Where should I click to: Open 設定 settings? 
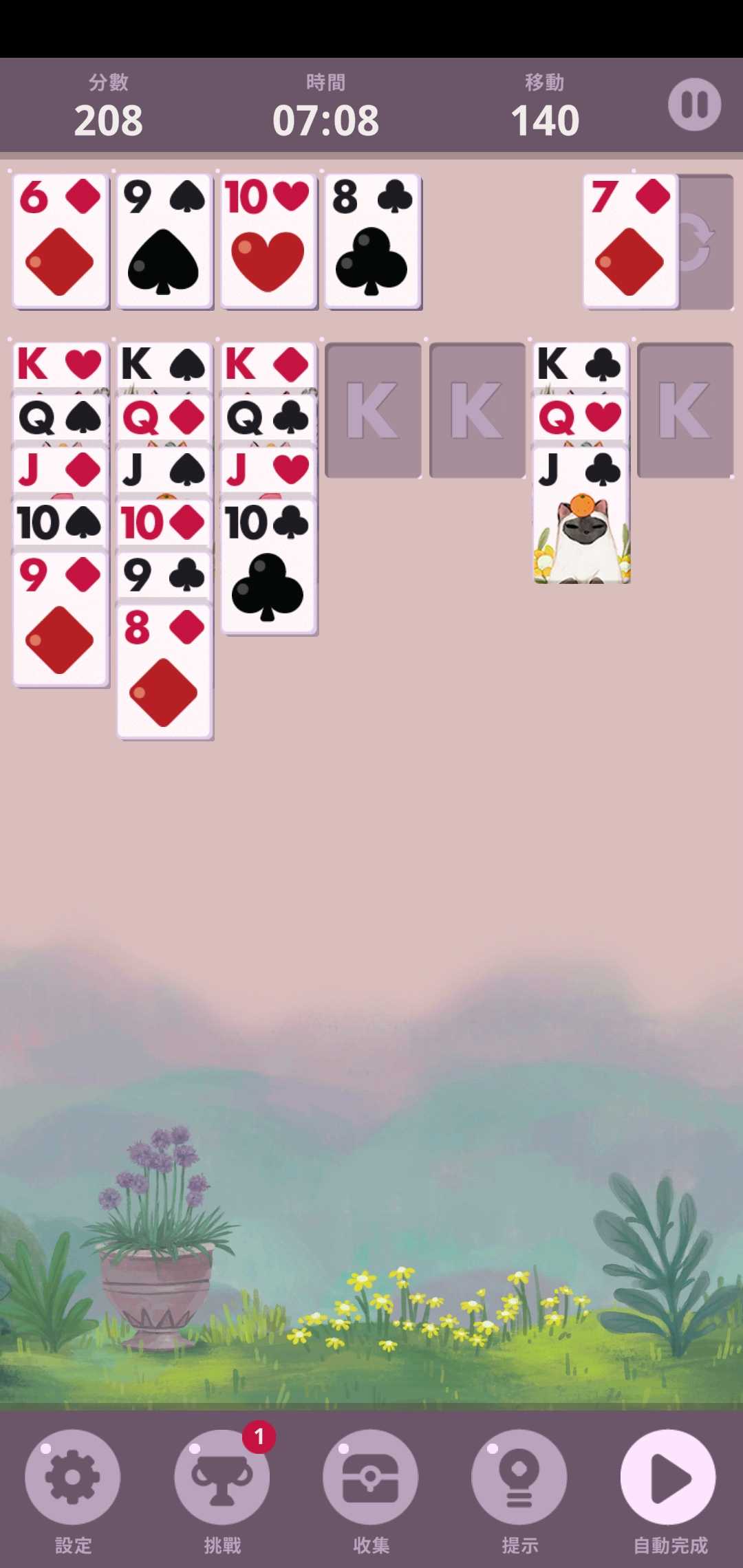click(x=72, y=1477)
